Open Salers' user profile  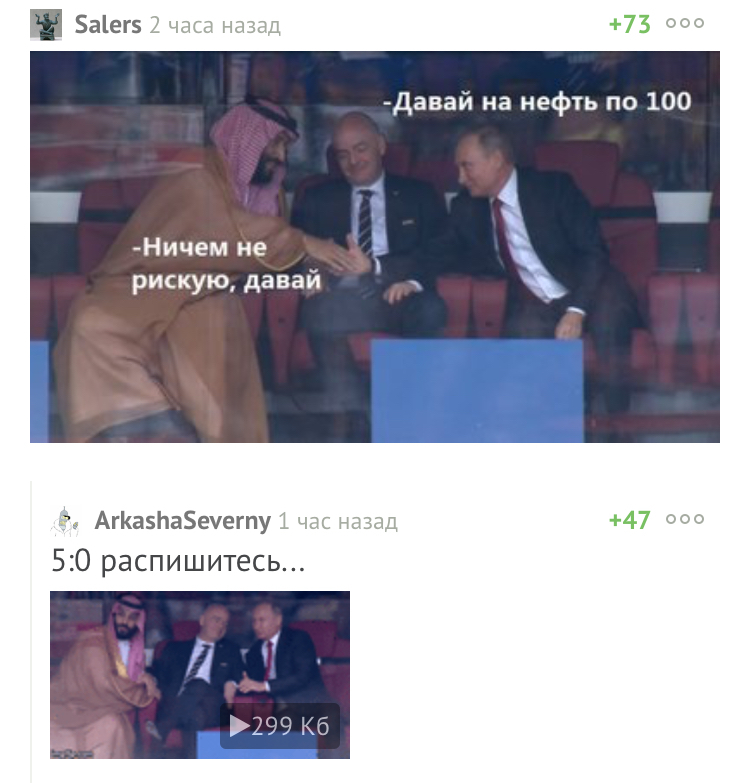107,25
